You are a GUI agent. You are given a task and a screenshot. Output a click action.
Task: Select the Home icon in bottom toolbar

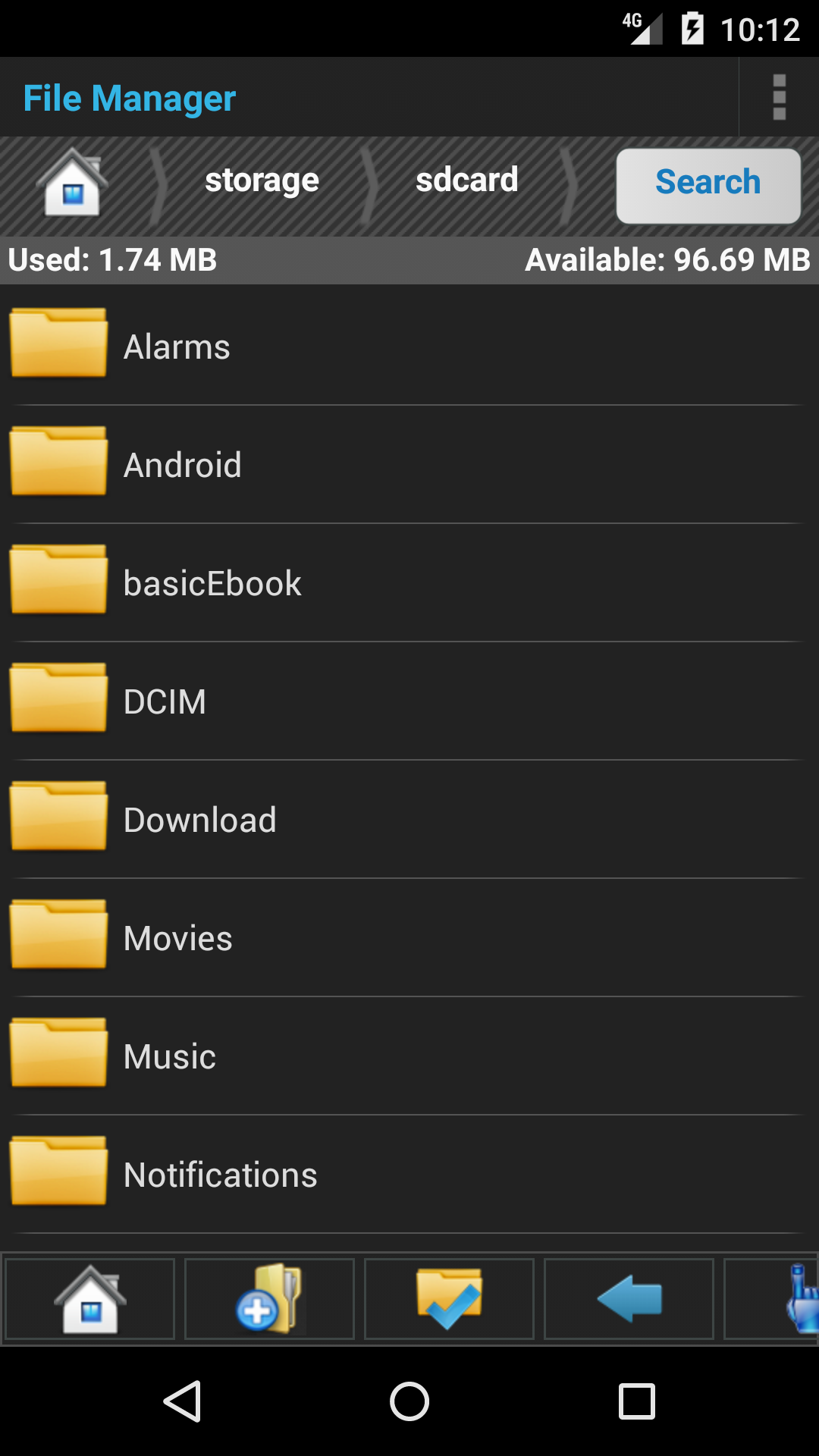(89, 1299)
